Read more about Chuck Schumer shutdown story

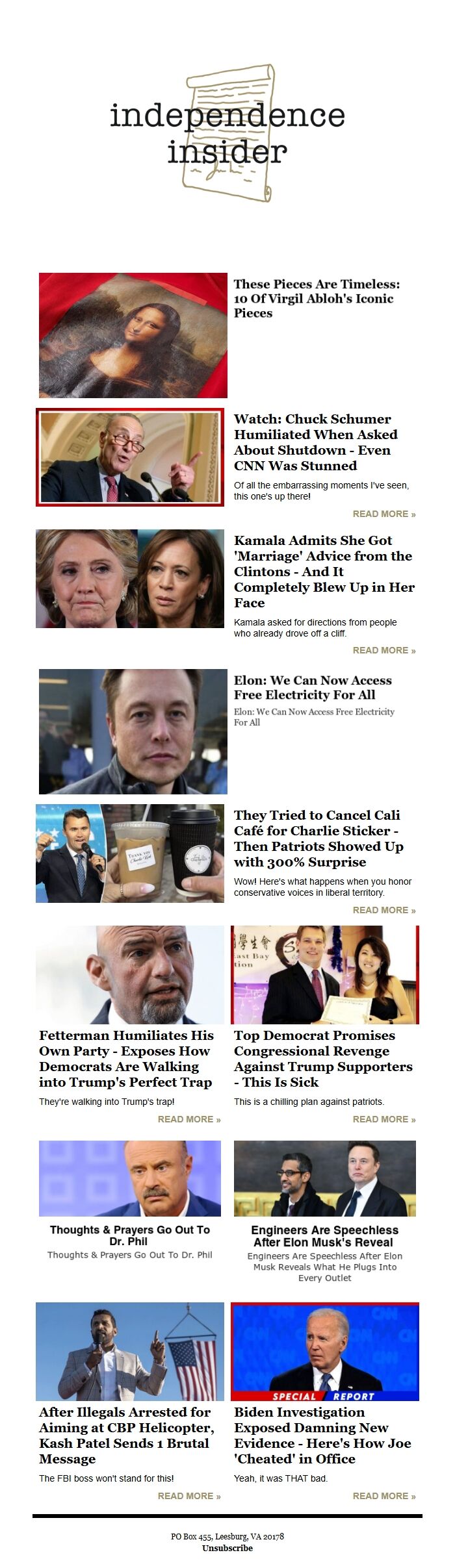[x=383, y=514]
